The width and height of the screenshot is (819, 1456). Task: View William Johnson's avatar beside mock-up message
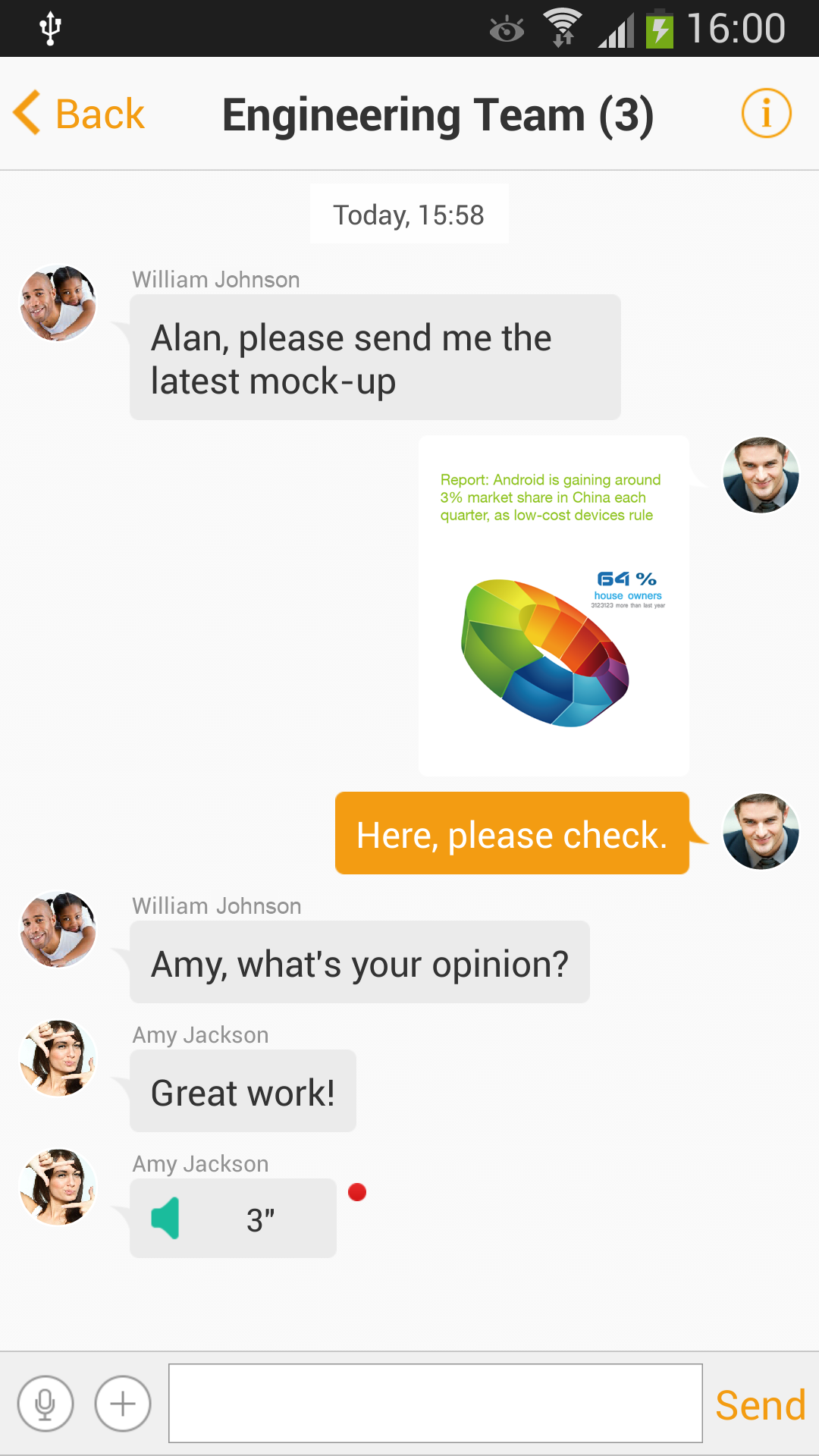pyautogui.click(x=58, y=303)
